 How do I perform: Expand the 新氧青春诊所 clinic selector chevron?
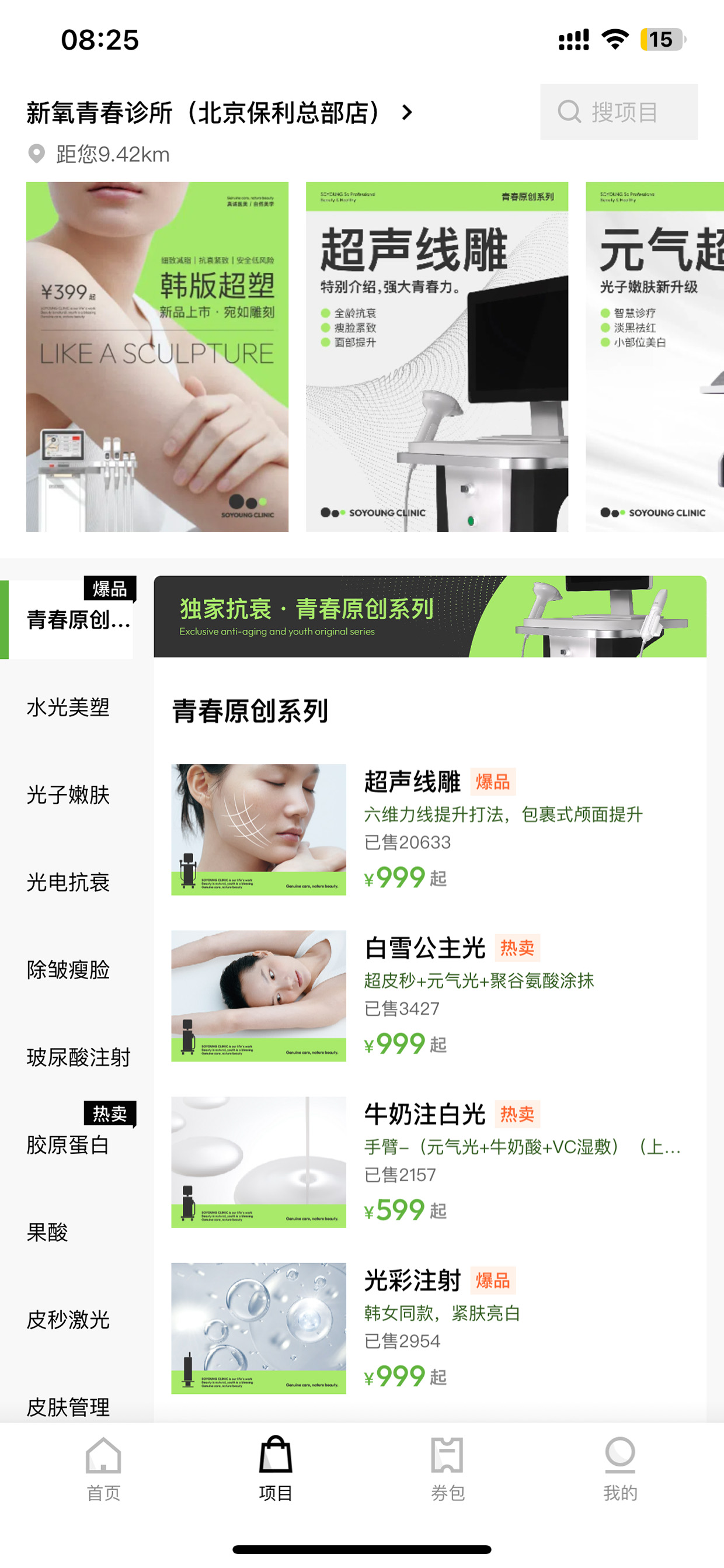click(407, 113)
